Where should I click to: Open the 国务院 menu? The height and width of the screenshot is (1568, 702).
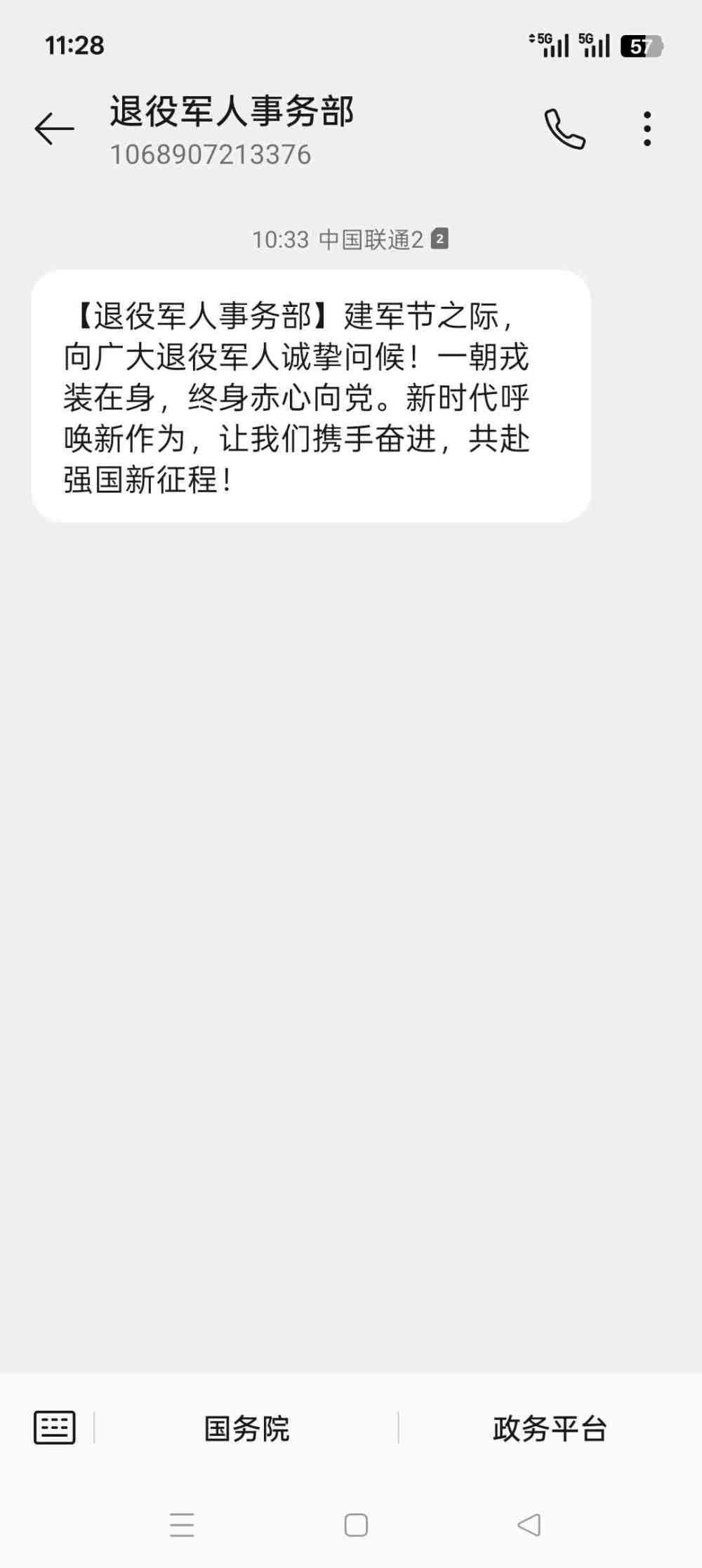click(x=246, y=1428)
